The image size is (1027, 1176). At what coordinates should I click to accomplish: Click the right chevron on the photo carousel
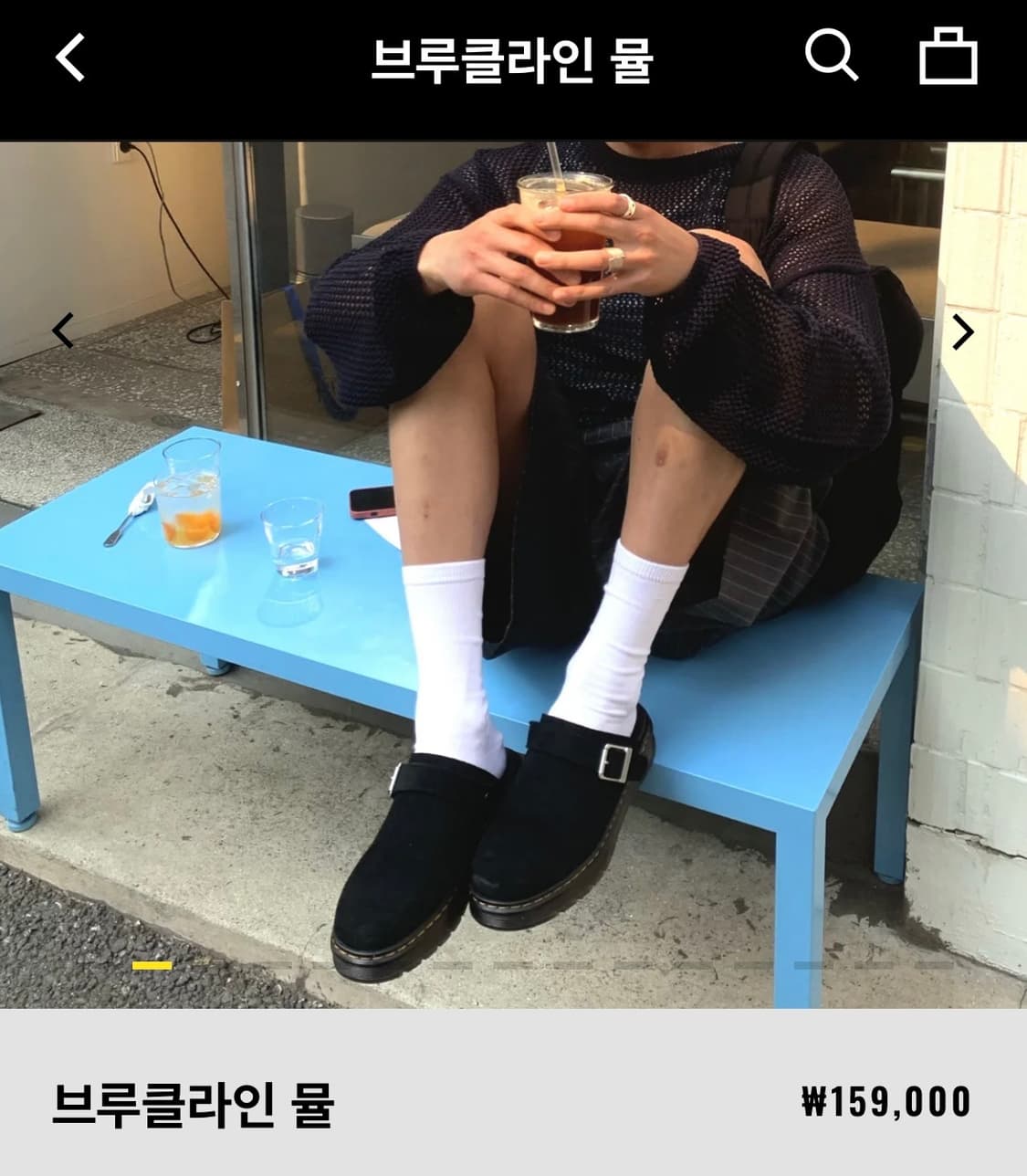964,333
